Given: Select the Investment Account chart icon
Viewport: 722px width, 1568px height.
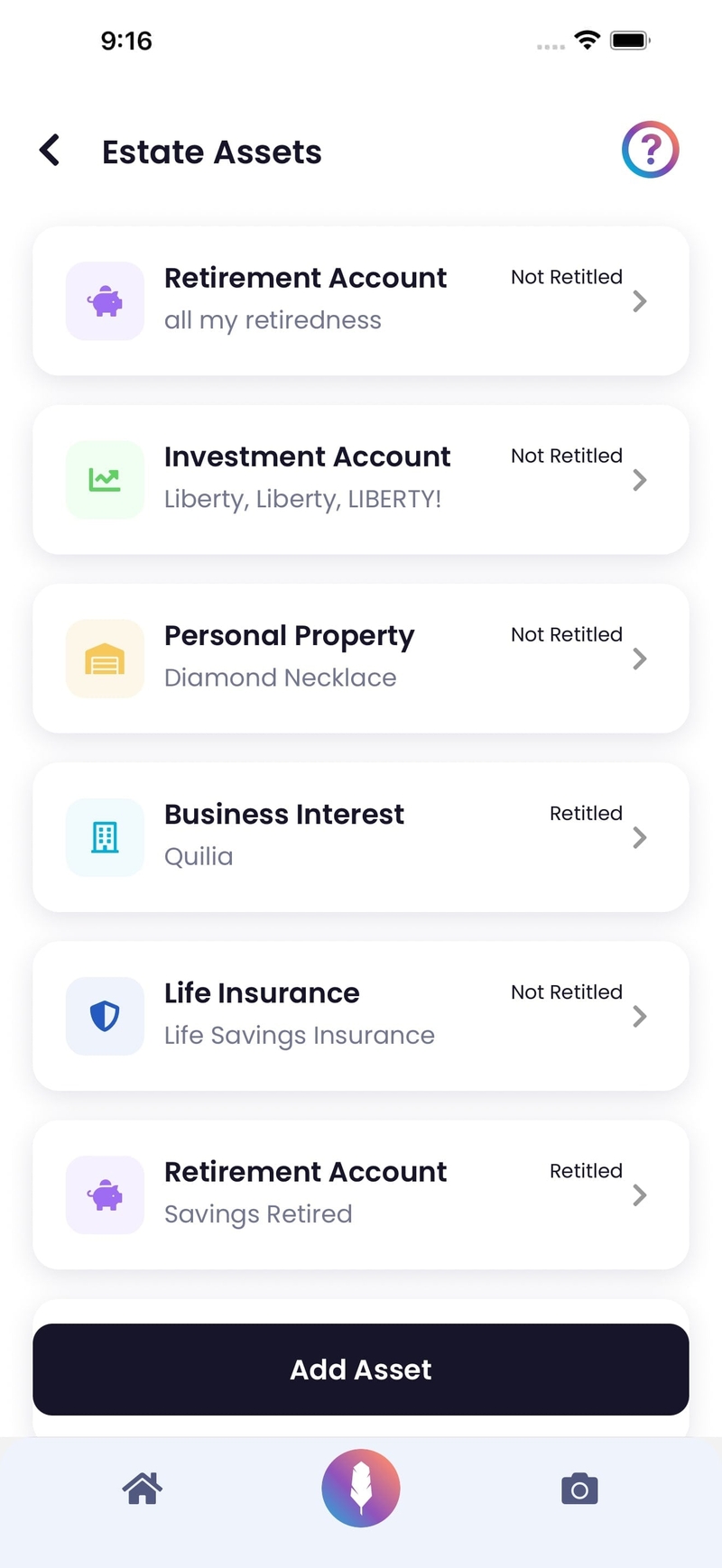Looking at the screenshot, I should pyautogui.click(x=105, y=479).
